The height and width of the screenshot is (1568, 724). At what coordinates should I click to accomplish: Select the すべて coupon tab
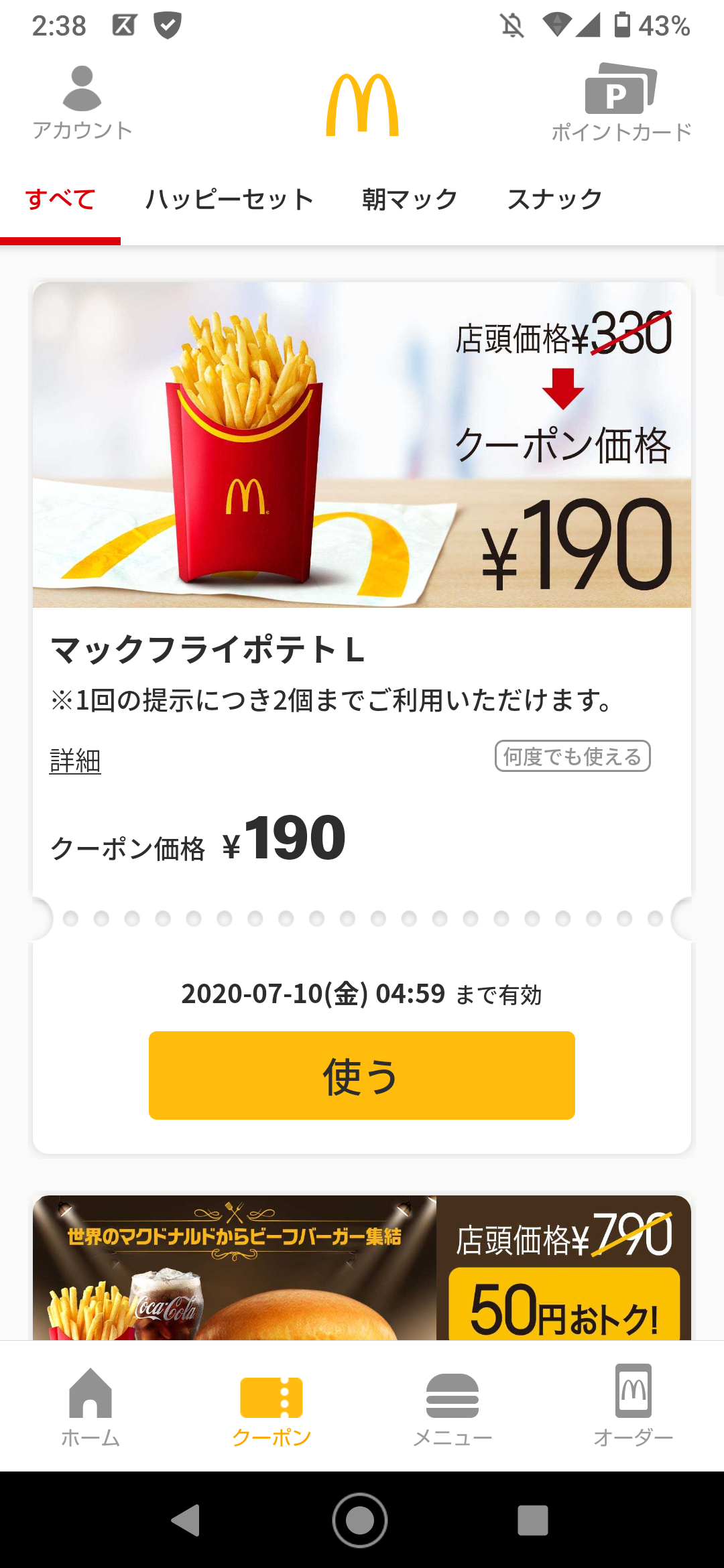pos(60,200)
